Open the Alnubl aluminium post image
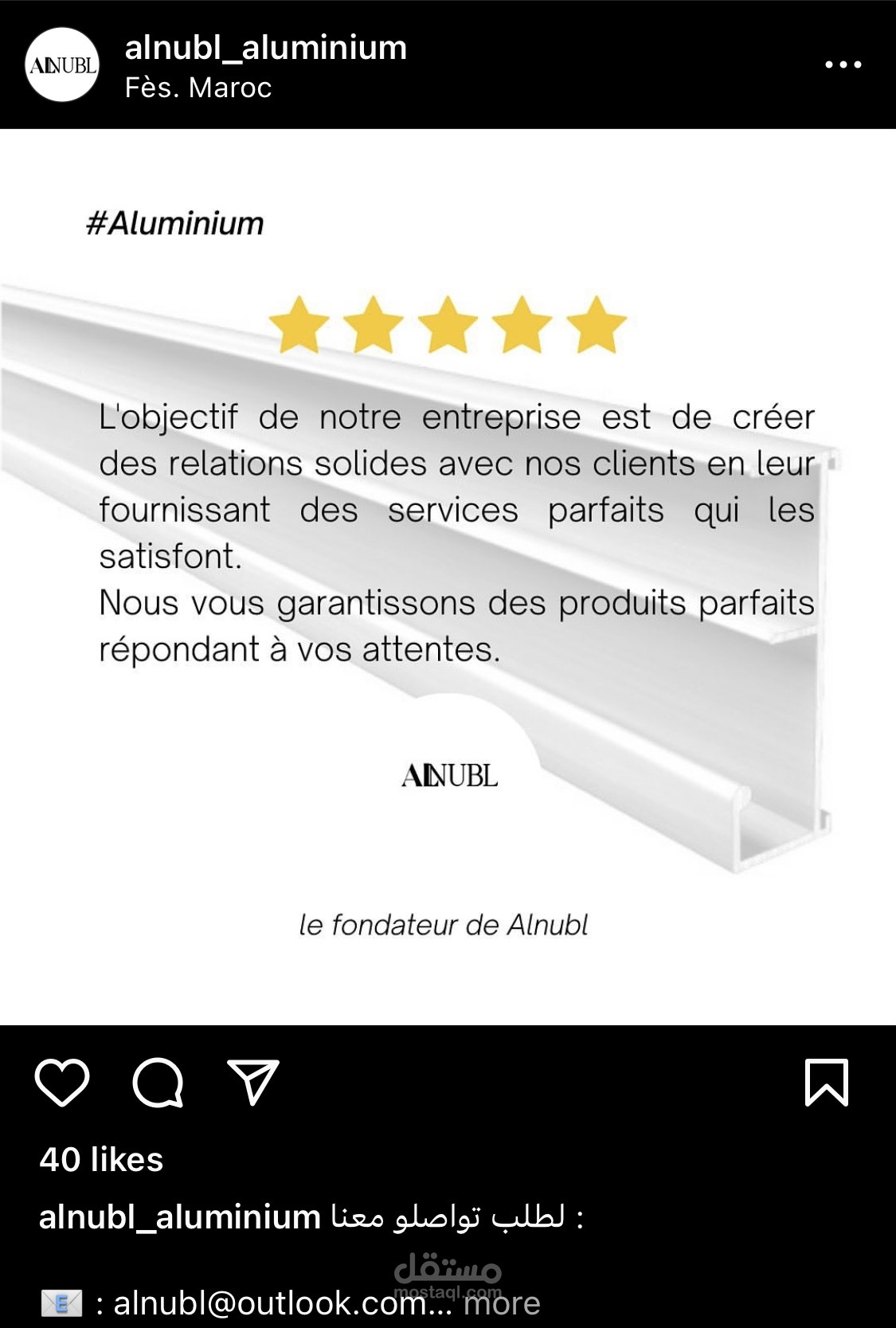Viewport: 896px width, 1328px height. 448,577
